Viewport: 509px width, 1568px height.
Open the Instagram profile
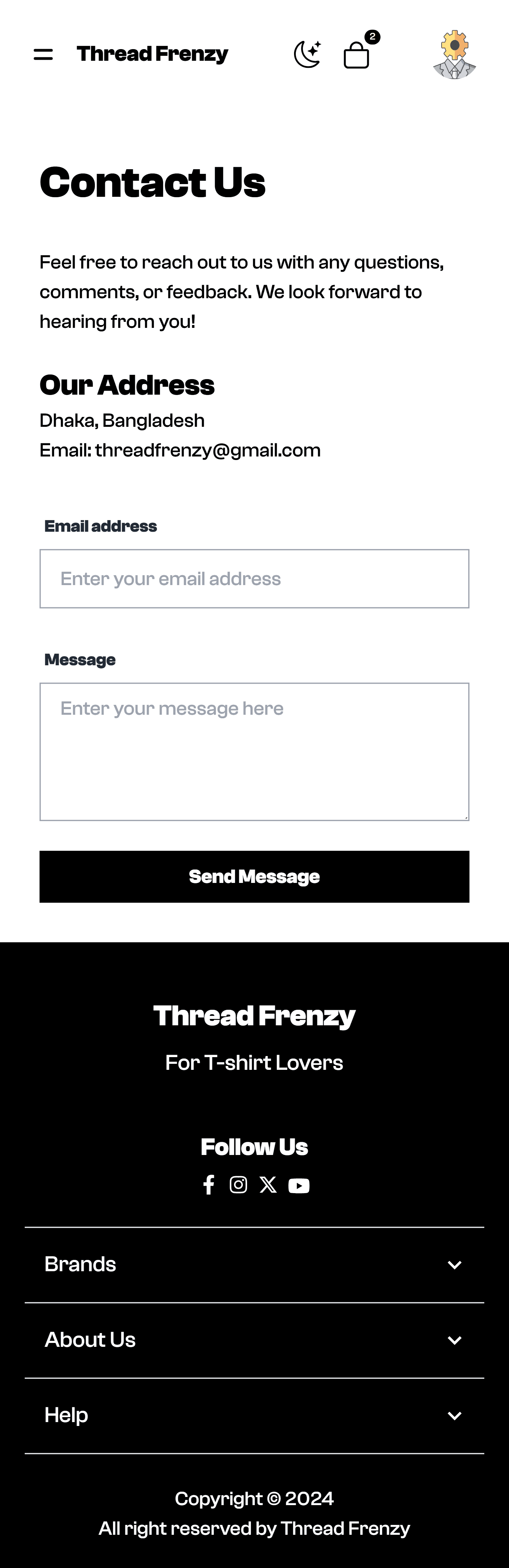pos(238,1185)
